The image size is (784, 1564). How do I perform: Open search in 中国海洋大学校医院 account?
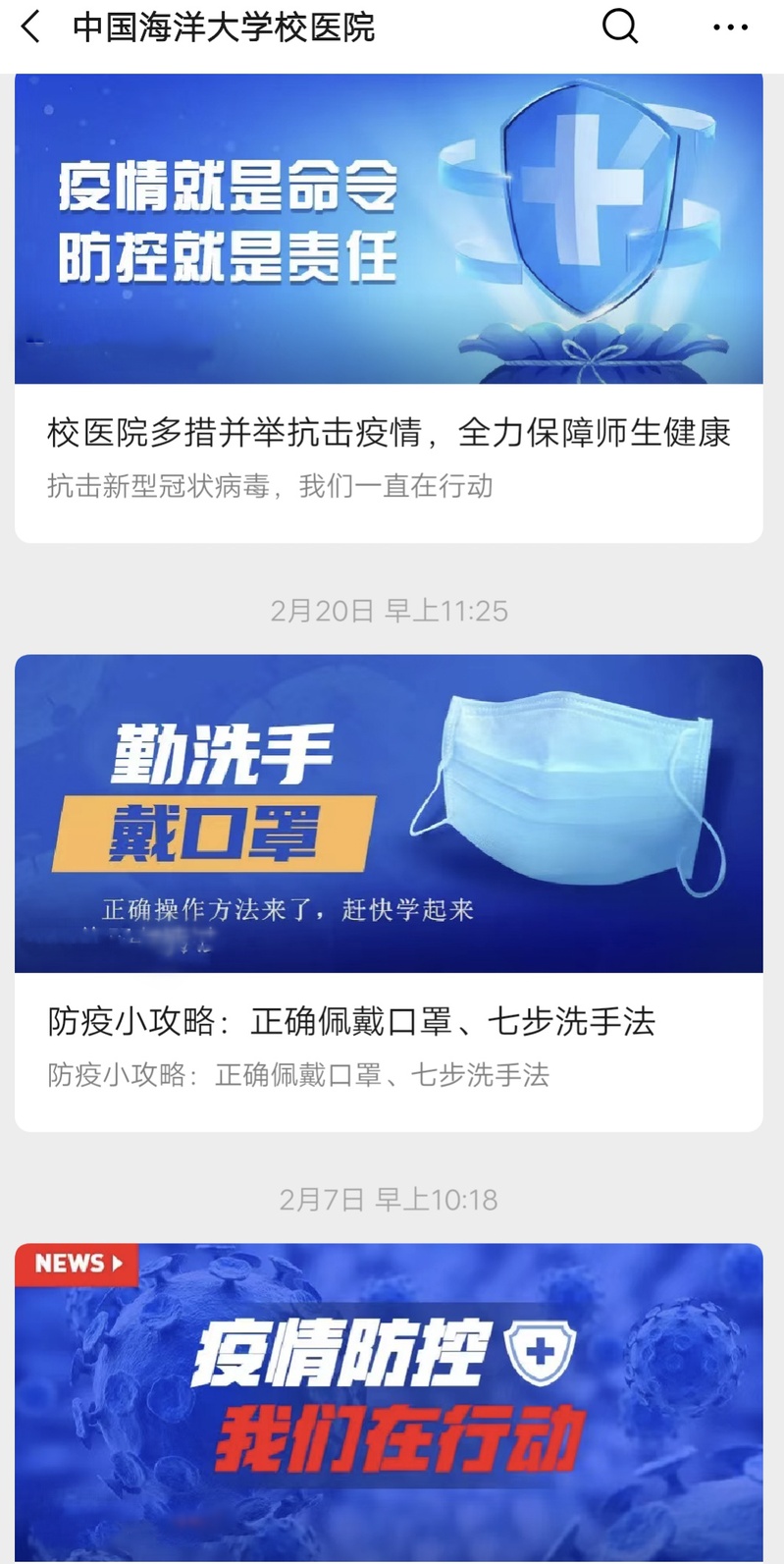click(x=620, y=27)
